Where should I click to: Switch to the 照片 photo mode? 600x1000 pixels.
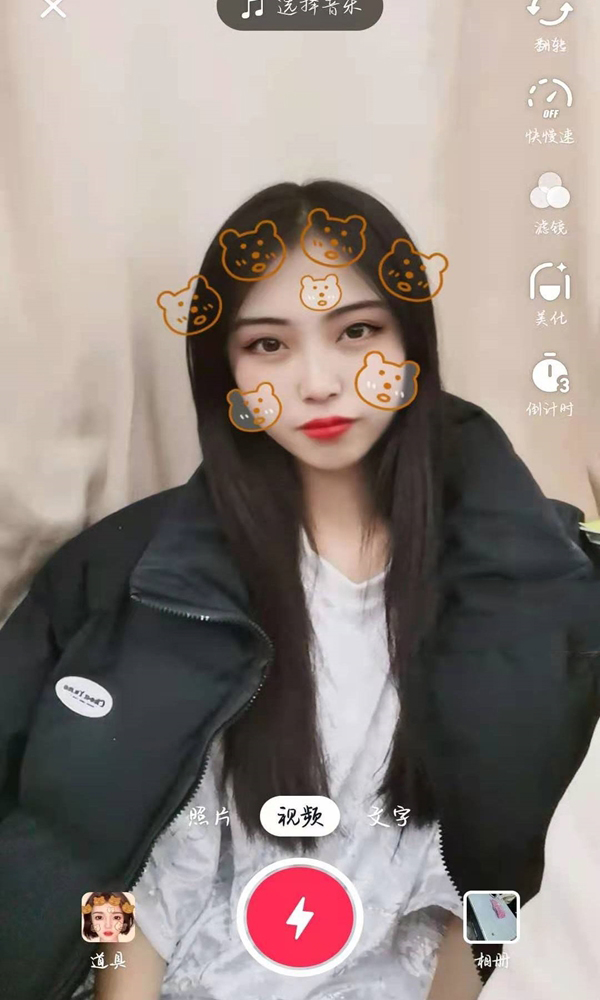point(210,816)
